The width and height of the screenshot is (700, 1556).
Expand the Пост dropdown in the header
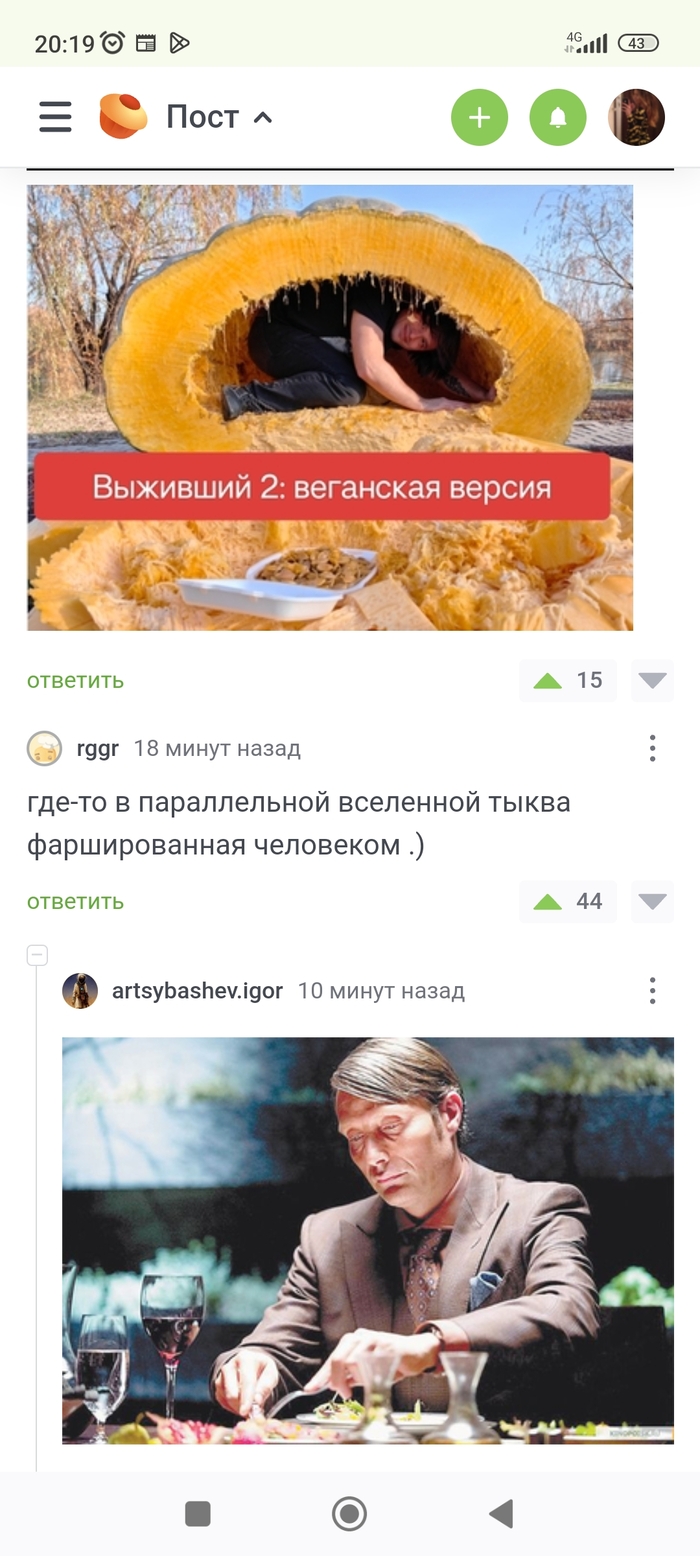click(219, 117)
